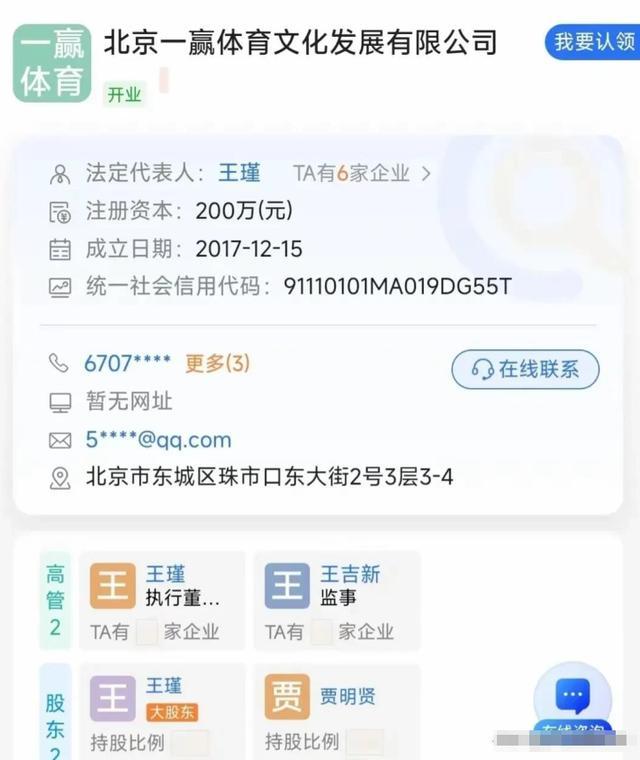The width and height of the screenshot is (640, 760).
Task: Open the address 北京市东城区珠市口东大街2号 on the map
Action: tap(269, 477)
